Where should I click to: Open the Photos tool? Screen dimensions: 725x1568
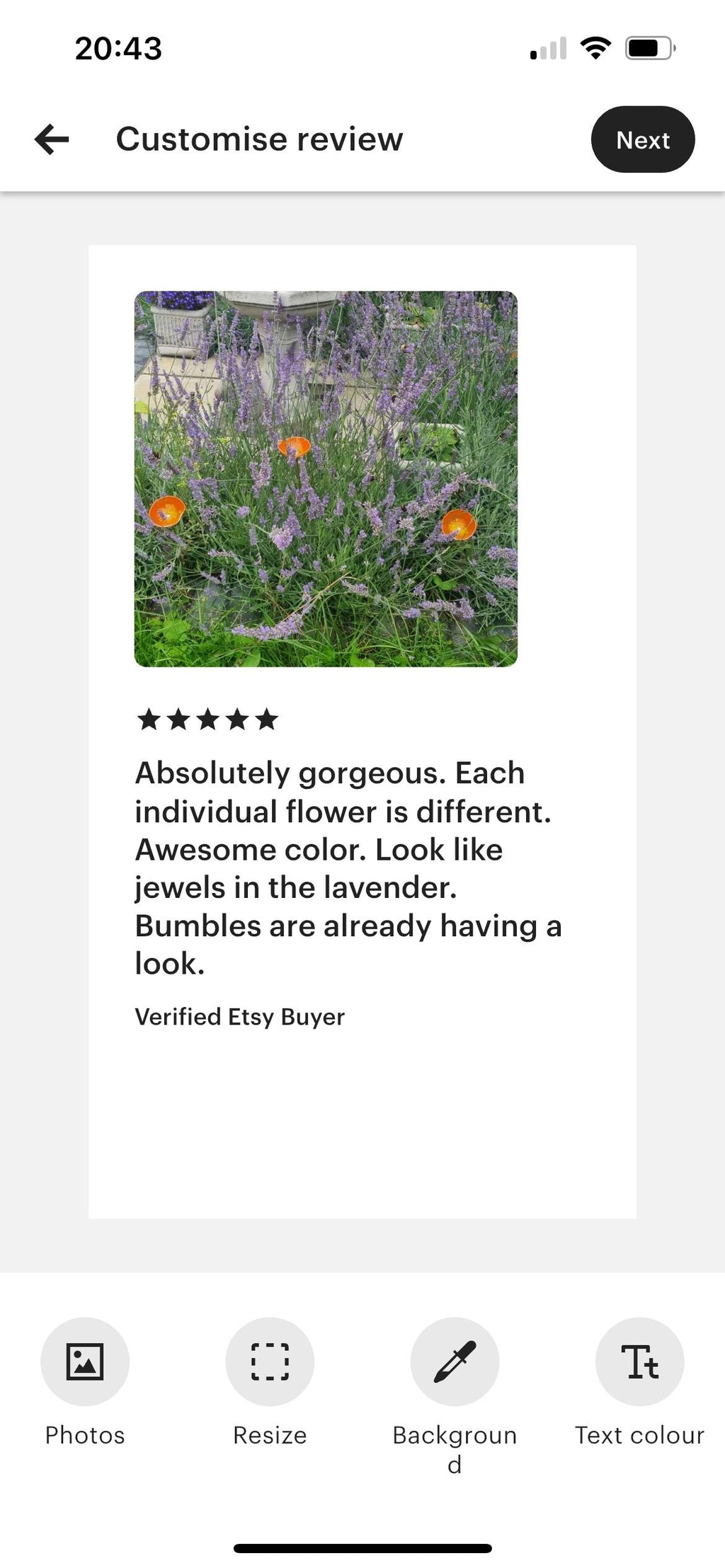coord(85,1361)
